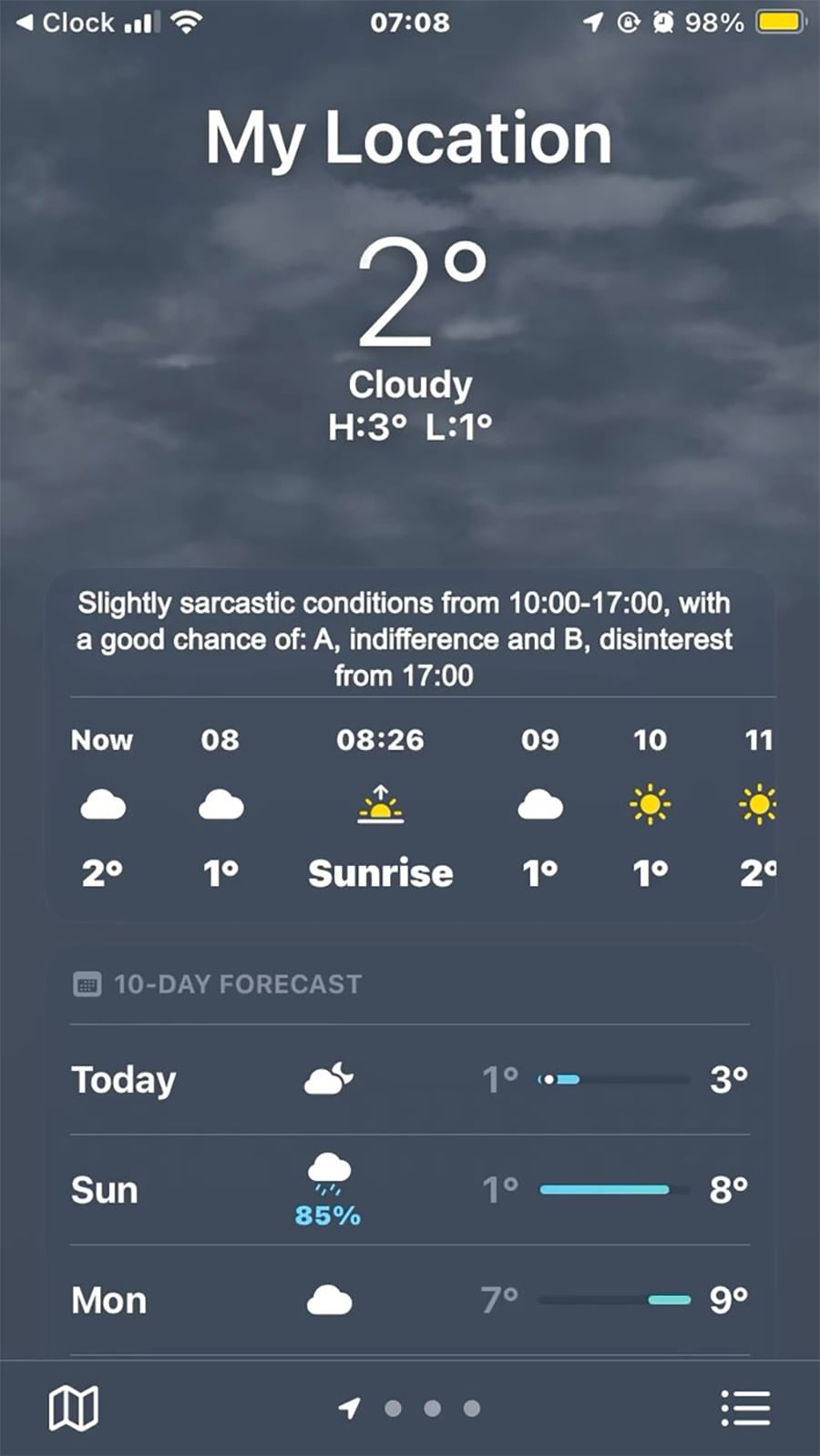Image resolution: width=820 pixels, height=1456 pixels.
Task: Tap the sun icon under 11
Action: click(x=759, y=805)
